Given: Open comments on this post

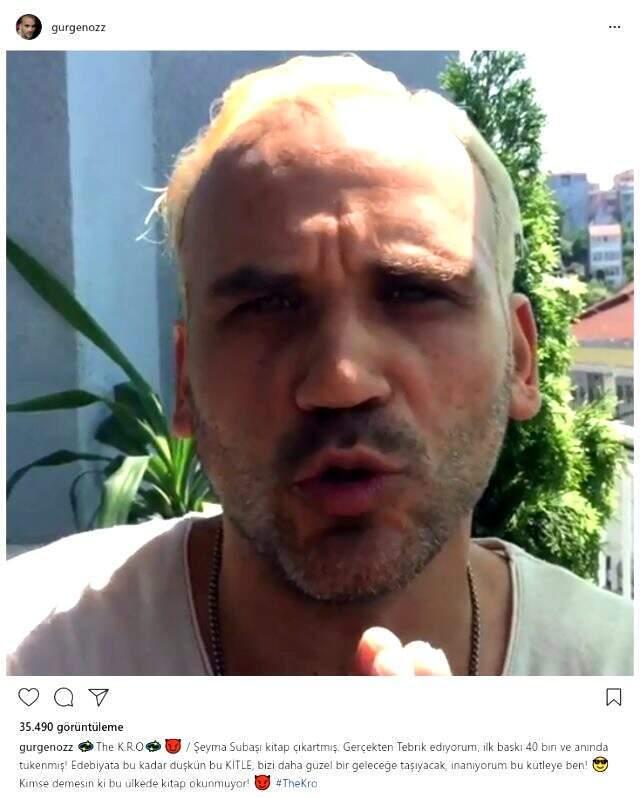Looking at the screenshot, I should (64, 697).
